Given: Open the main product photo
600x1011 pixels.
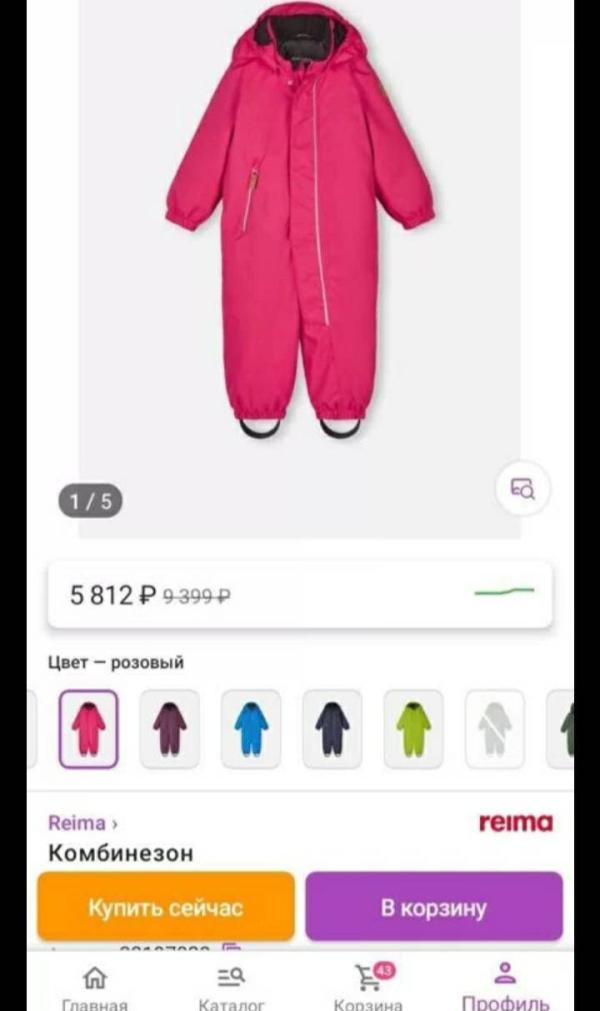Looking at the screenshot, I should 300,230.
